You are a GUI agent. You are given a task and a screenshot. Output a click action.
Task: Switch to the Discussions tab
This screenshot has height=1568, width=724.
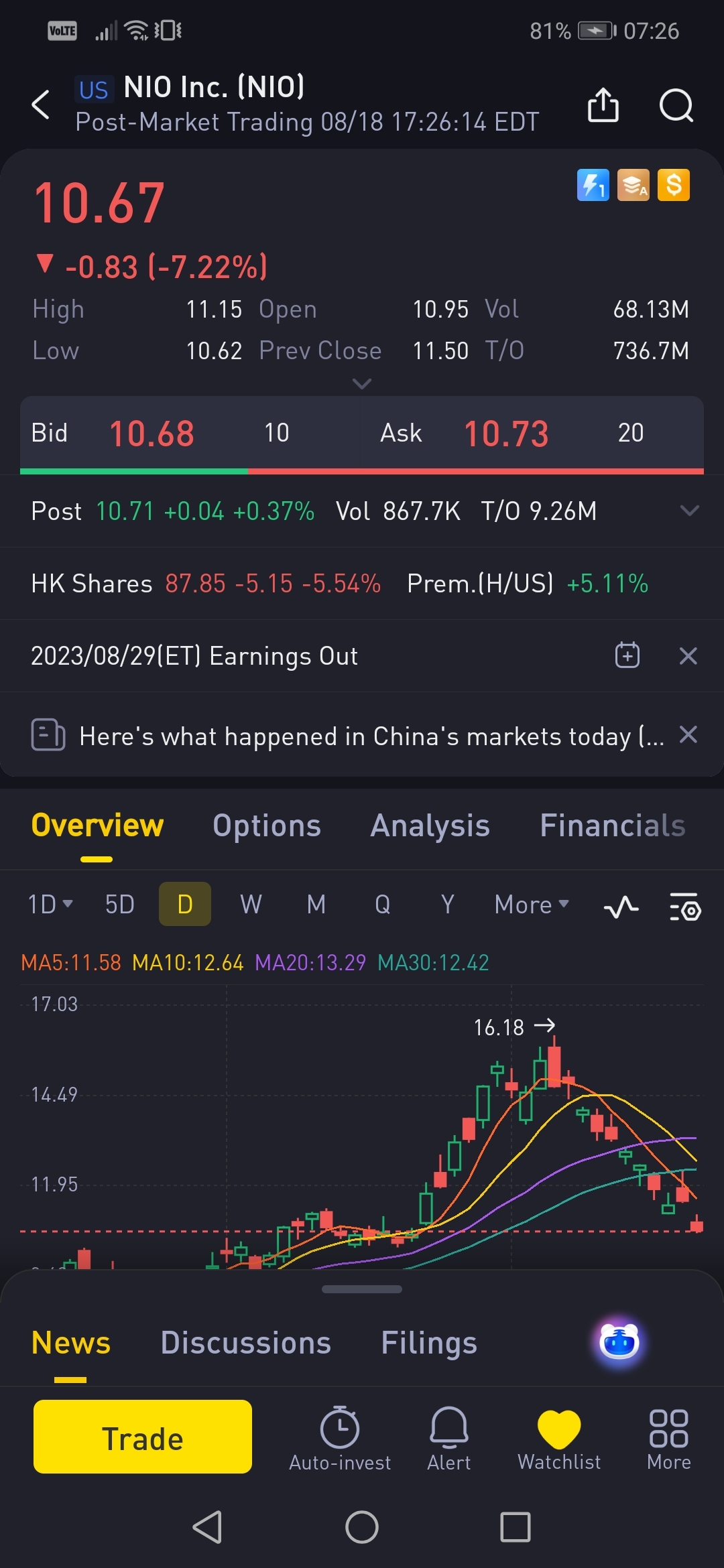point(246,1343)
